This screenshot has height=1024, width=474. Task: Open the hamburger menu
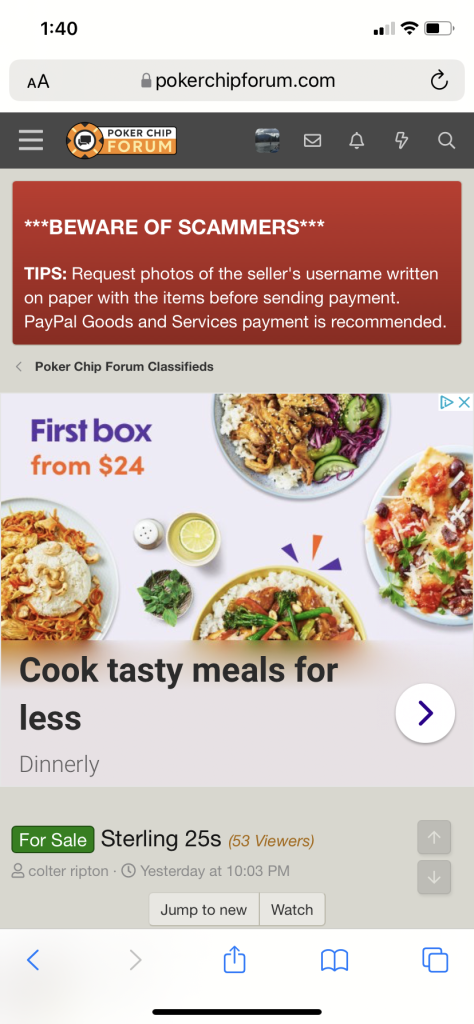click(31, 140)
